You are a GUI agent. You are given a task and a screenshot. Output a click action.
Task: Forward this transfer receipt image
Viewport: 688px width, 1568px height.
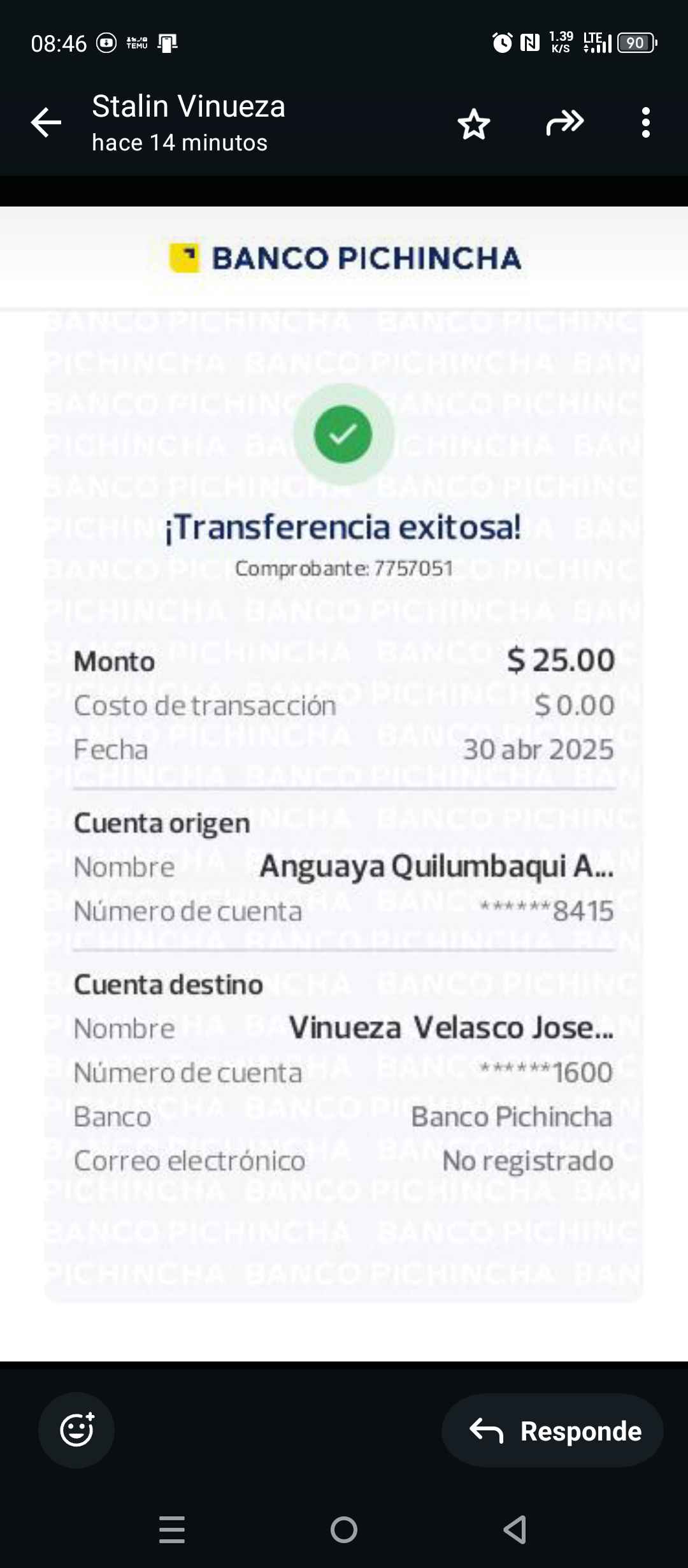[564, 122]
